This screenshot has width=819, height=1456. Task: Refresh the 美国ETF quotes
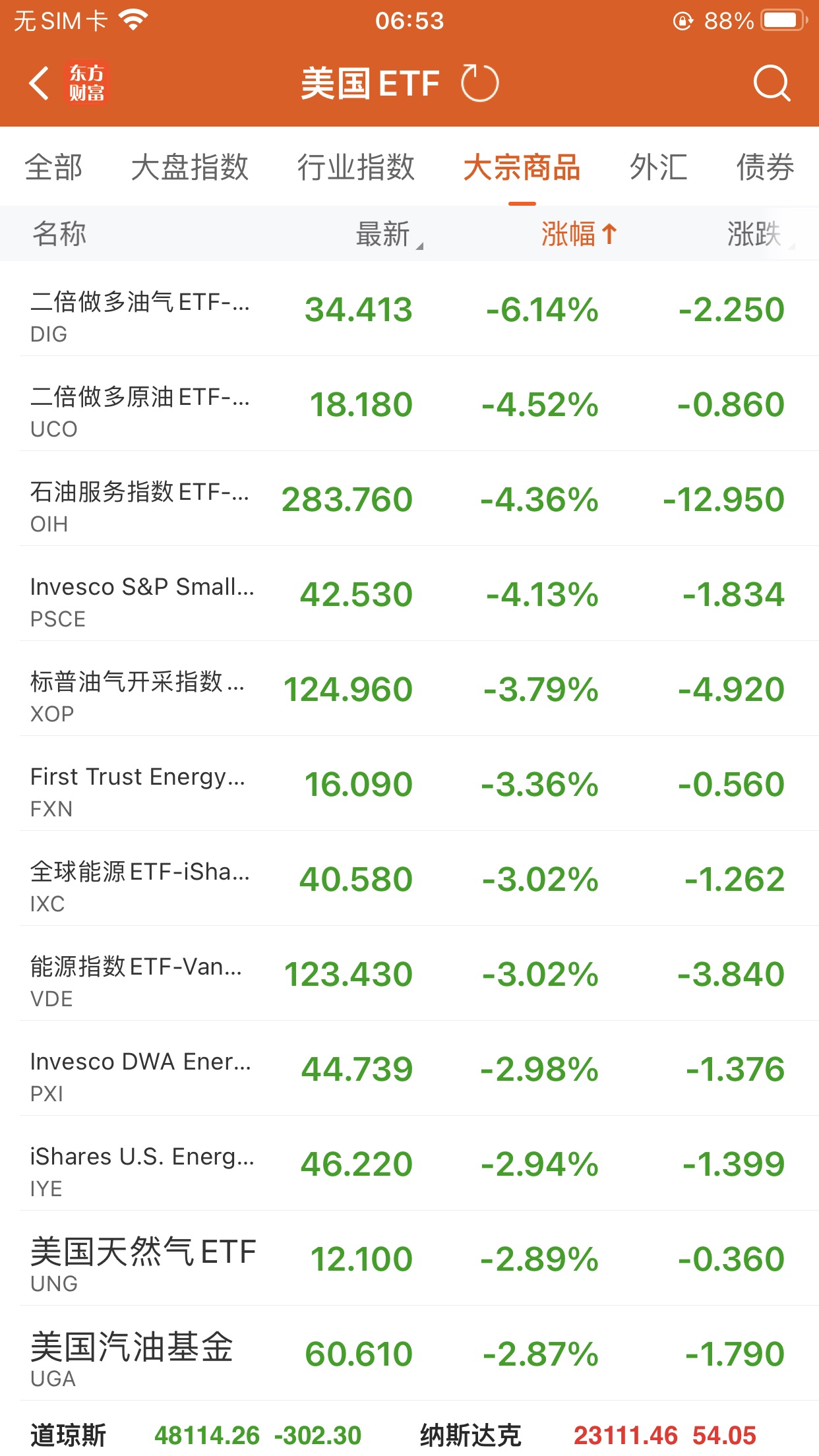tap(479, 83)
